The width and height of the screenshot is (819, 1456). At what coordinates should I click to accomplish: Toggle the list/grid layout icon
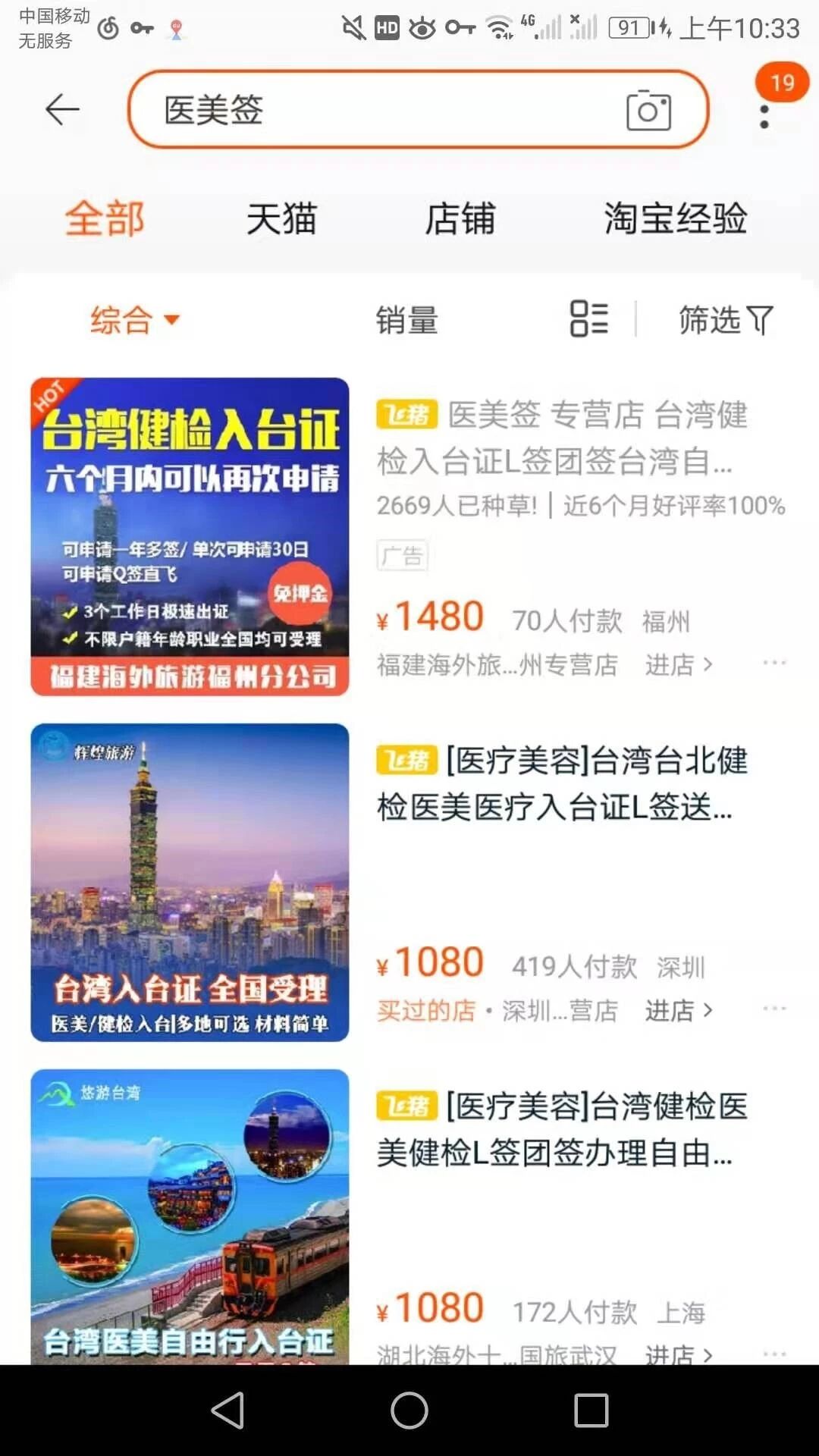coord(589,318)
